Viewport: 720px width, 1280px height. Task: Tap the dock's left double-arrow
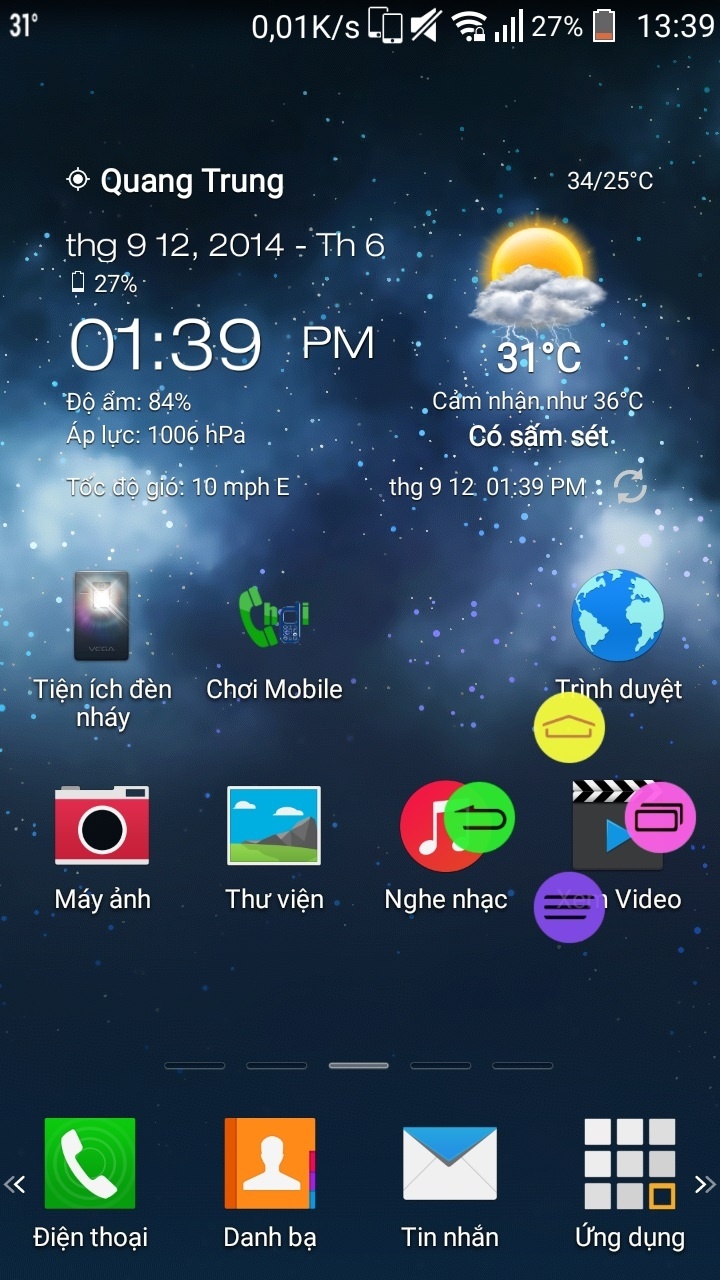[14, 1186]
